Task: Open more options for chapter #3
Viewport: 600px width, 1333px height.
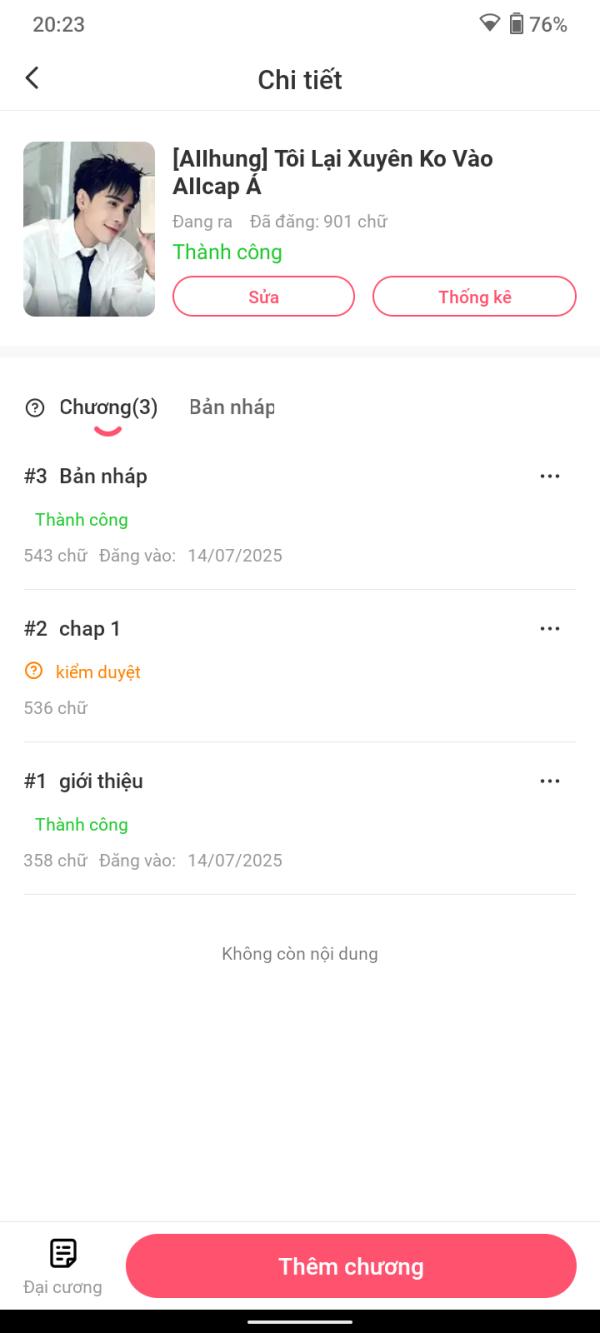Action: 549,476
